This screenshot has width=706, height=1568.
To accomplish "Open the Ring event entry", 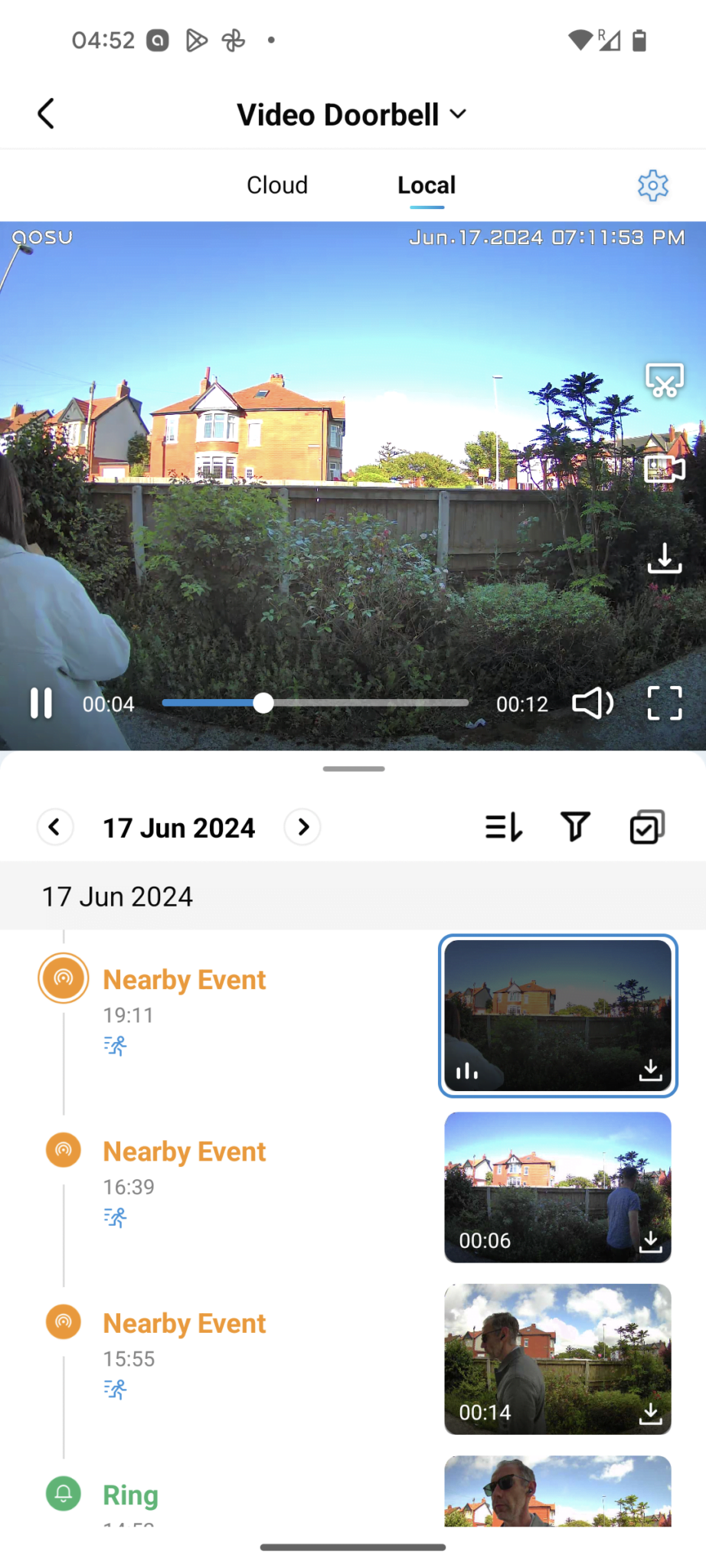I will (129, 1494).
